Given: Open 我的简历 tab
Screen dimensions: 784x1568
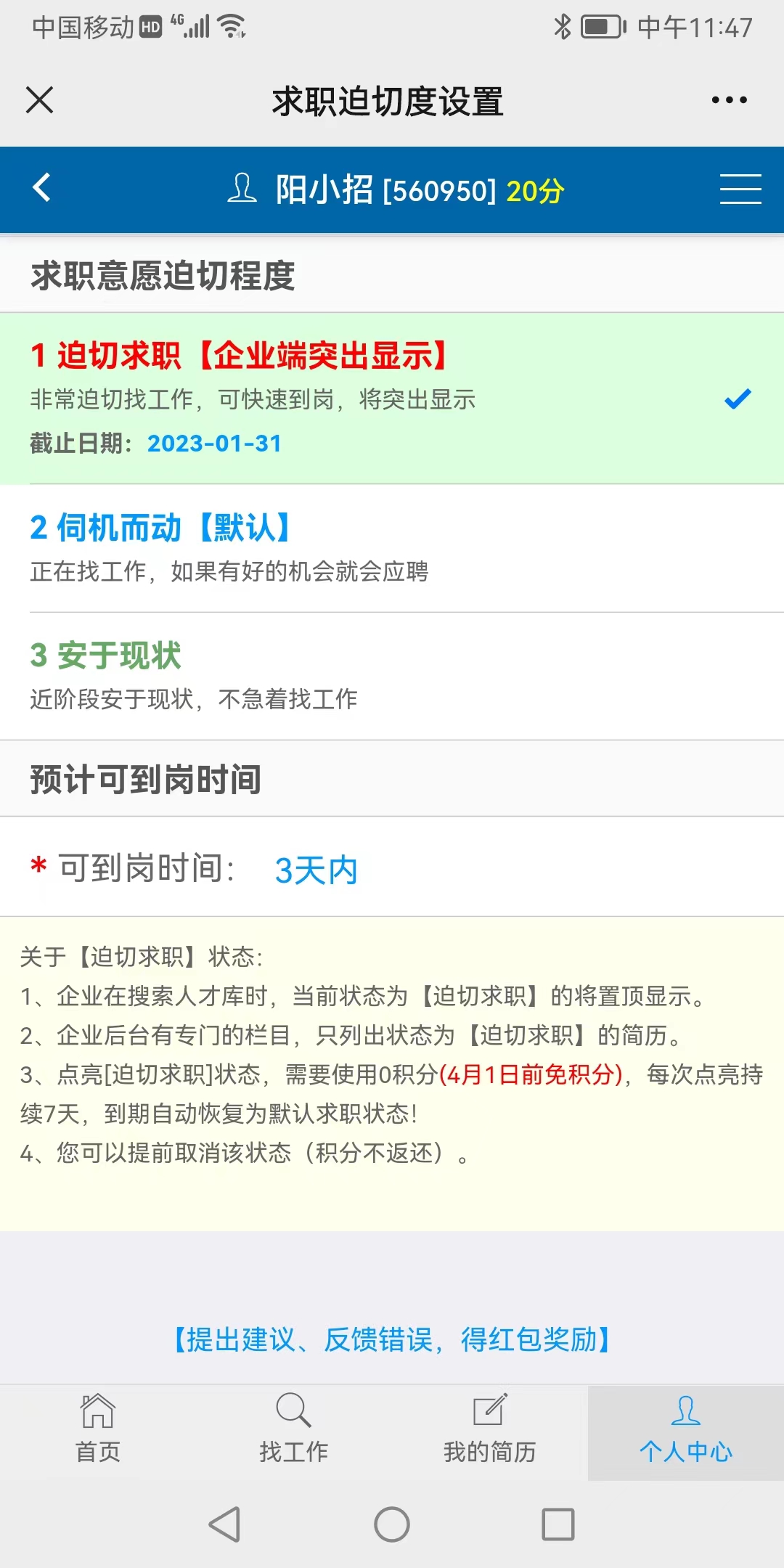Looking at the screenshot, I should [490, 1430].
